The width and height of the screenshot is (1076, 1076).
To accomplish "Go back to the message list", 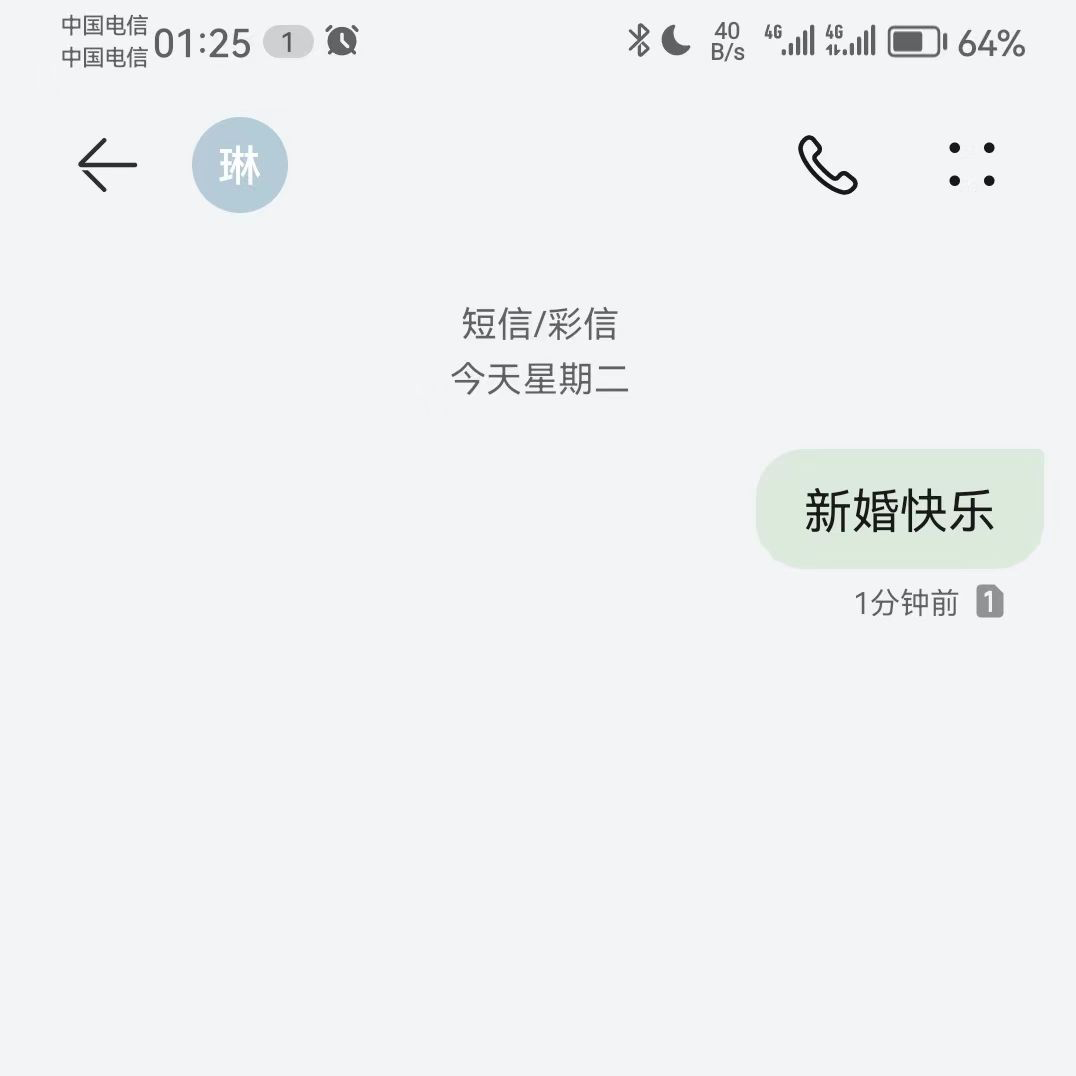I will point(107,165).
